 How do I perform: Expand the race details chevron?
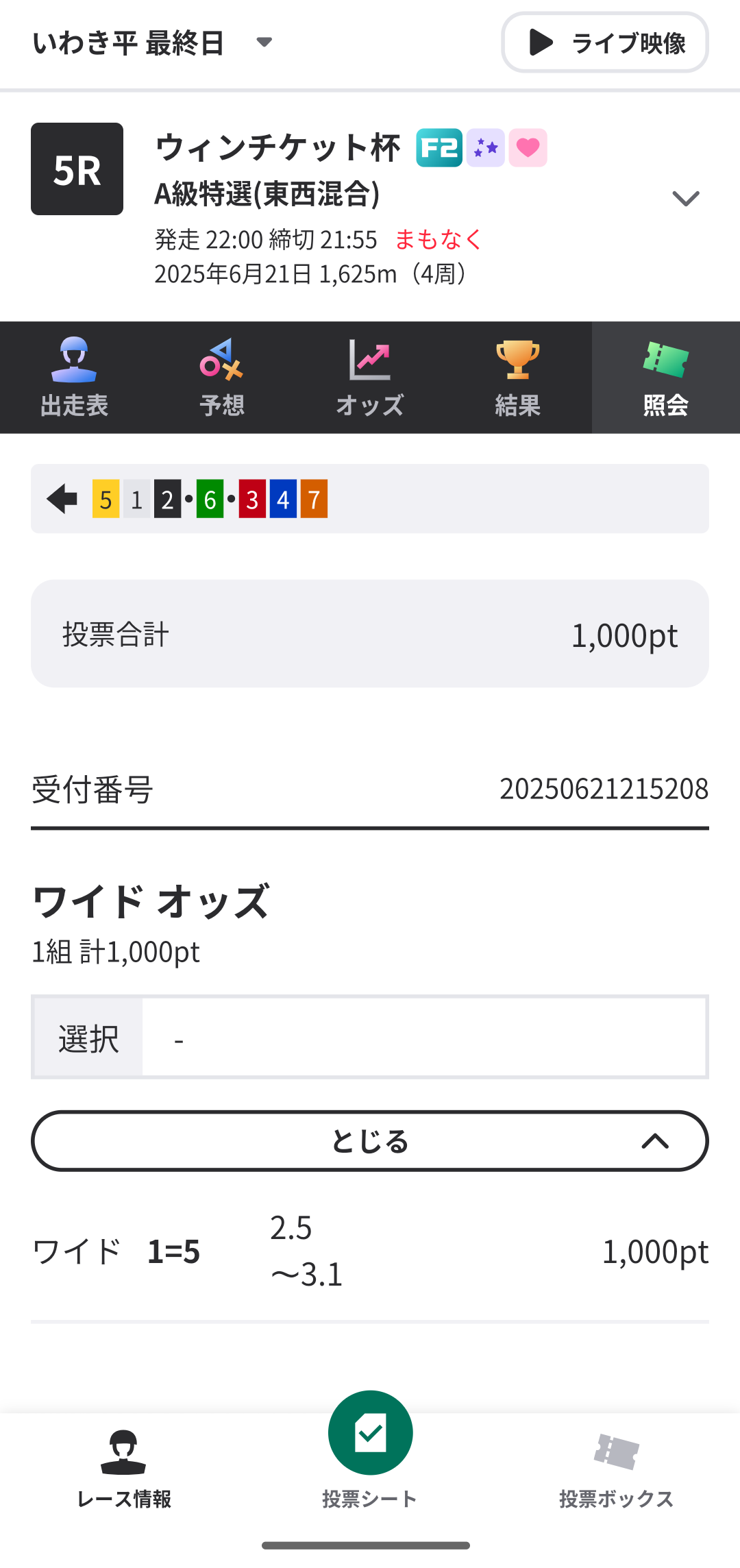pos(685,199)
